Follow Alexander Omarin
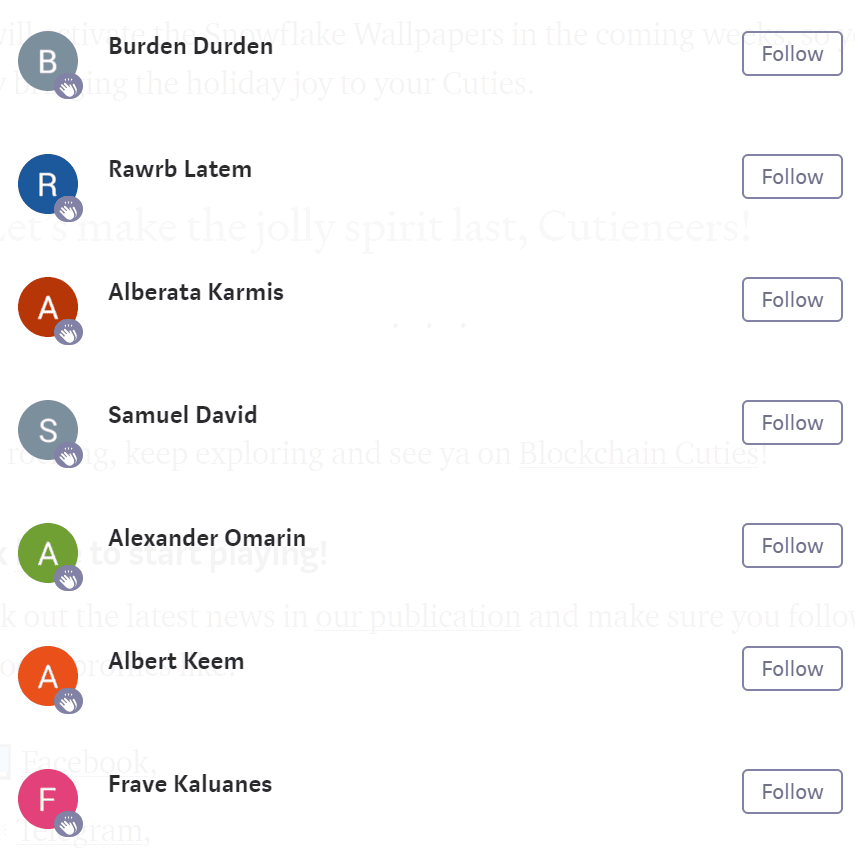 (792, 546)
